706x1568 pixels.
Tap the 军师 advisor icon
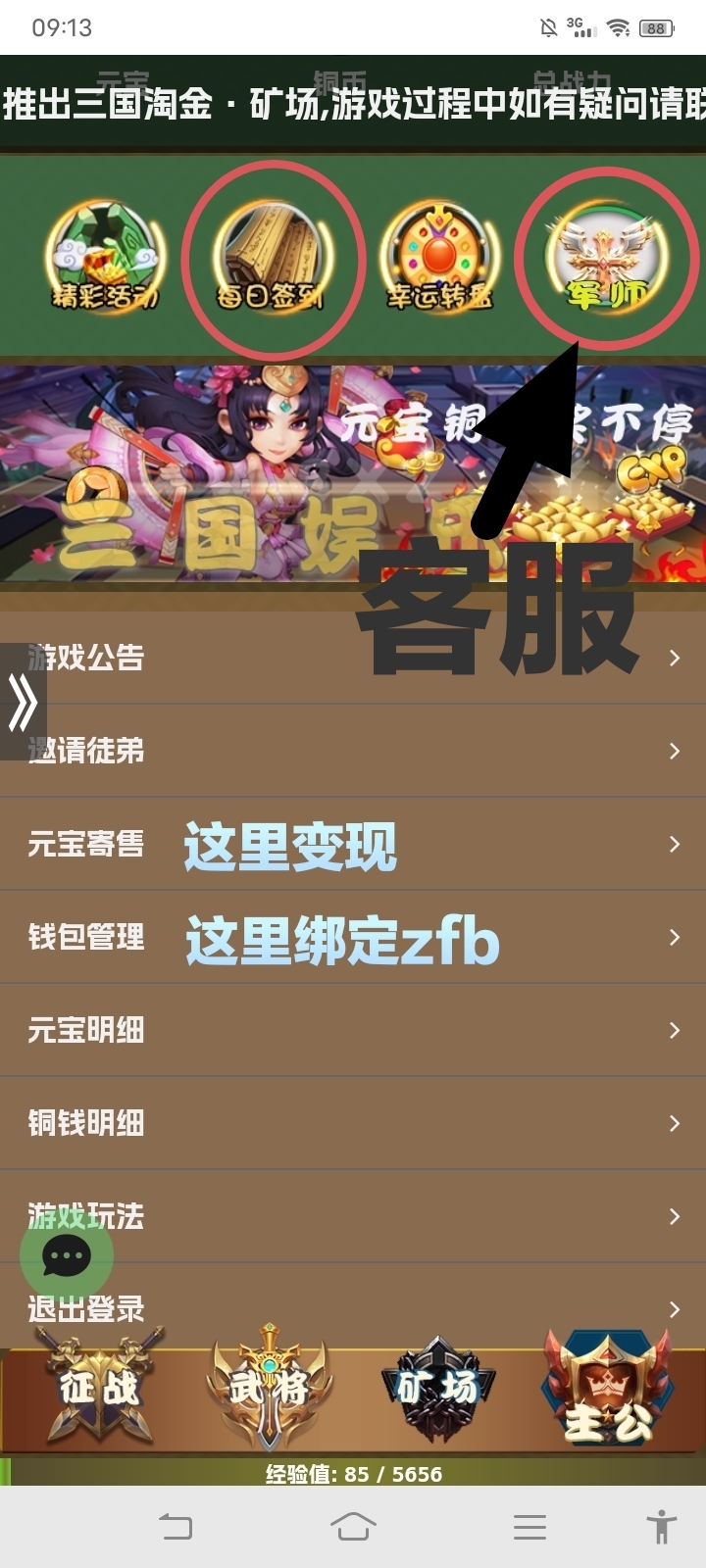pos(607,257)
